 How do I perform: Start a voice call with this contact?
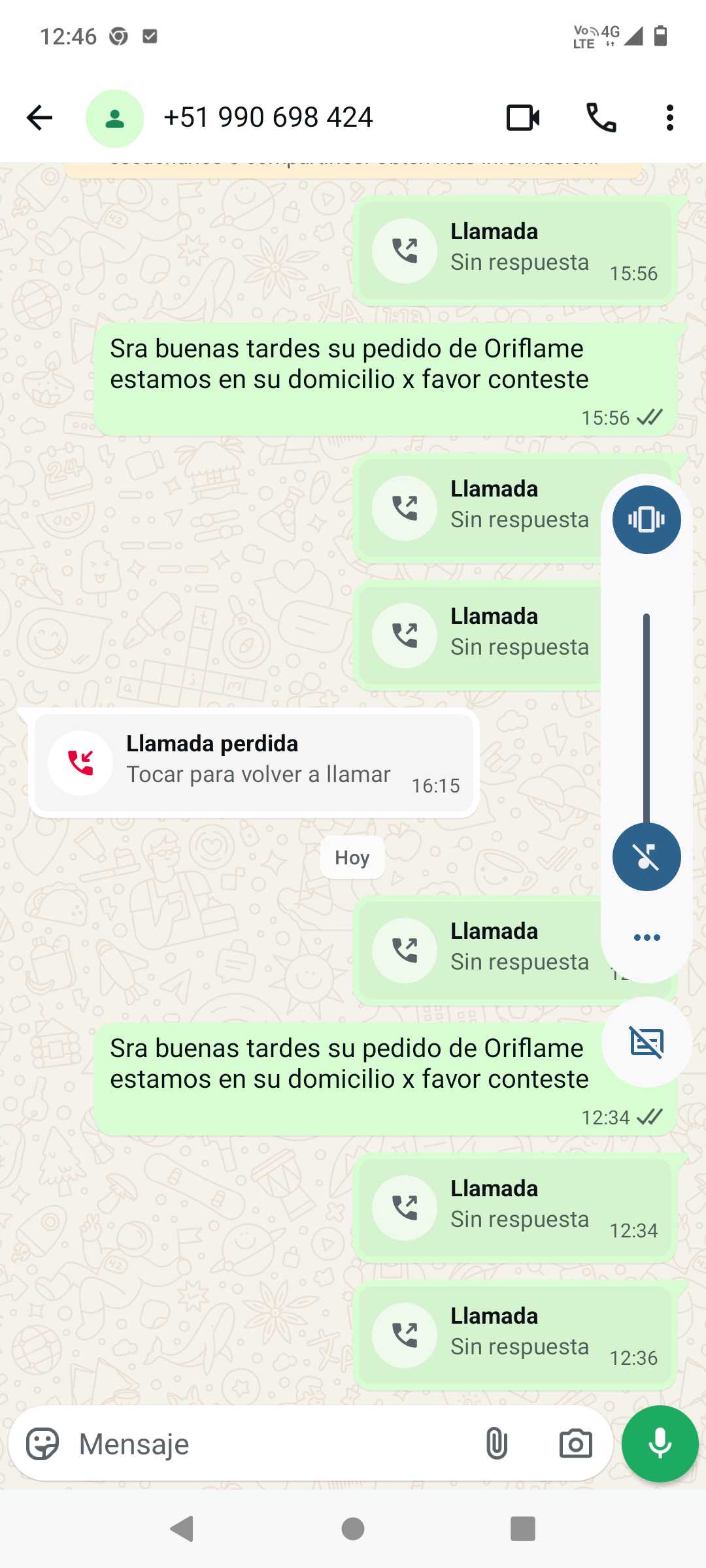tap(601, 118)
